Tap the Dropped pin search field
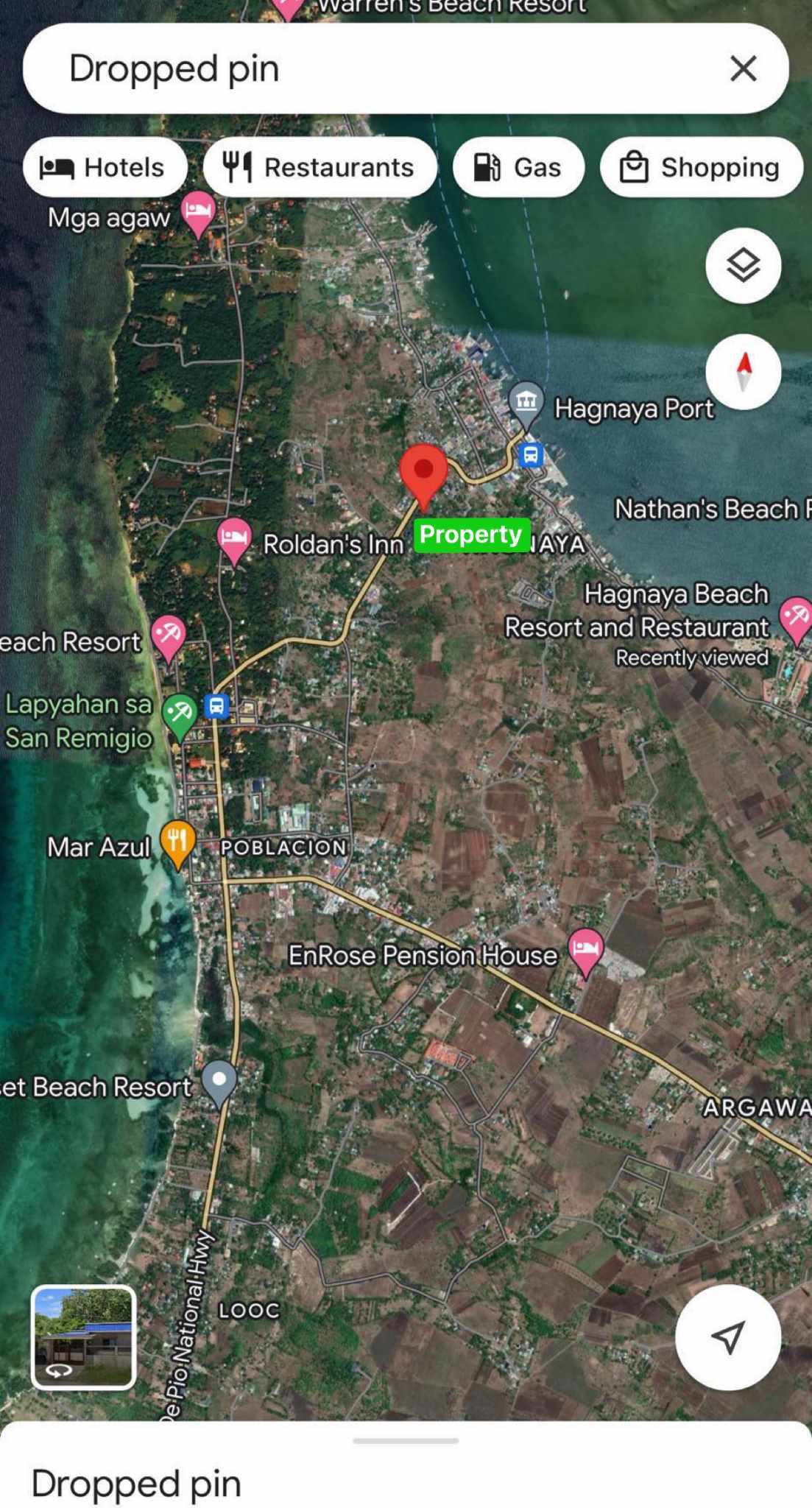The image size is (812, 1508). [368, 68]
